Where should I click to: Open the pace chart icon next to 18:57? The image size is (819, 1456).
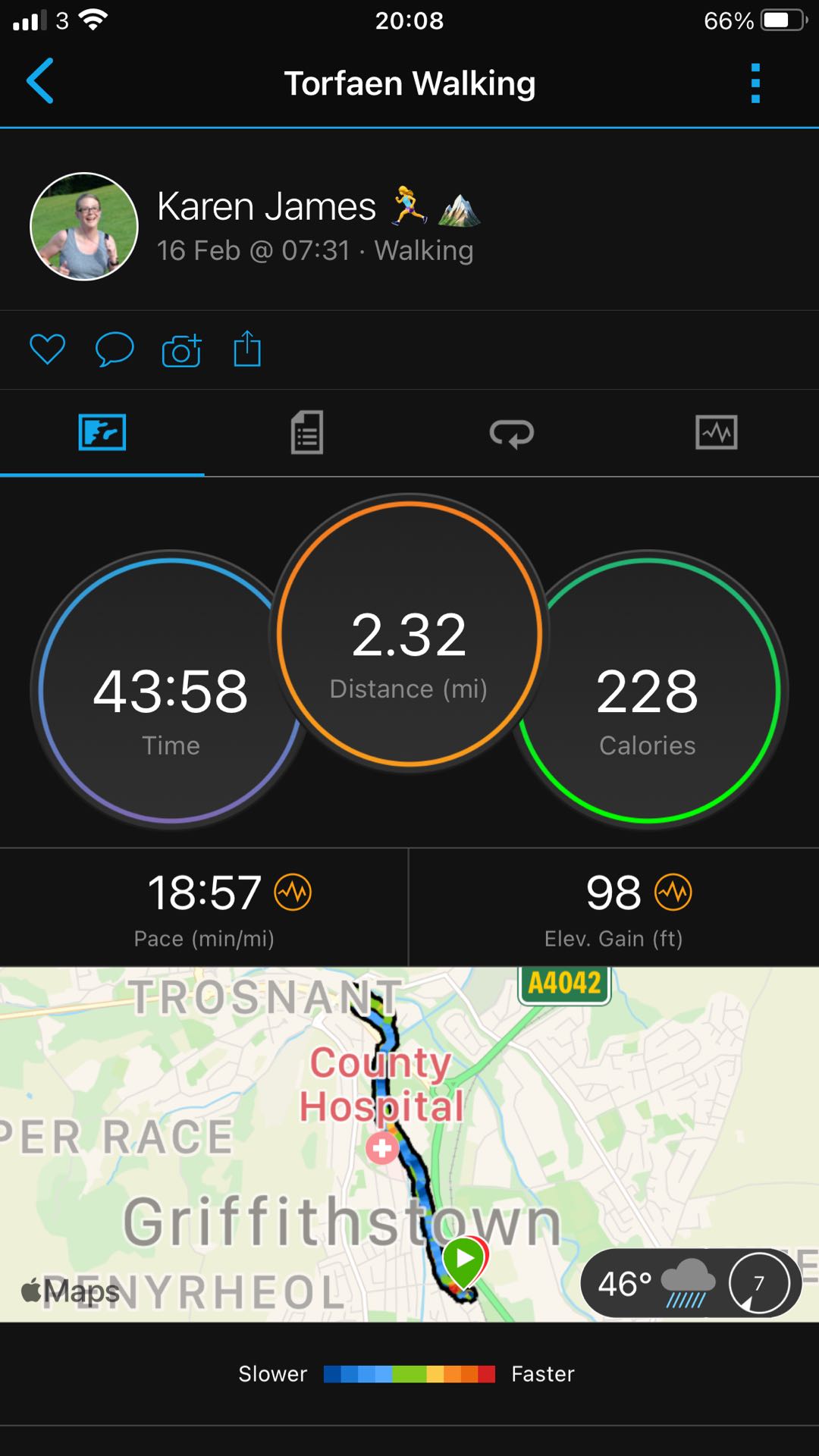[x=293, y=892]
